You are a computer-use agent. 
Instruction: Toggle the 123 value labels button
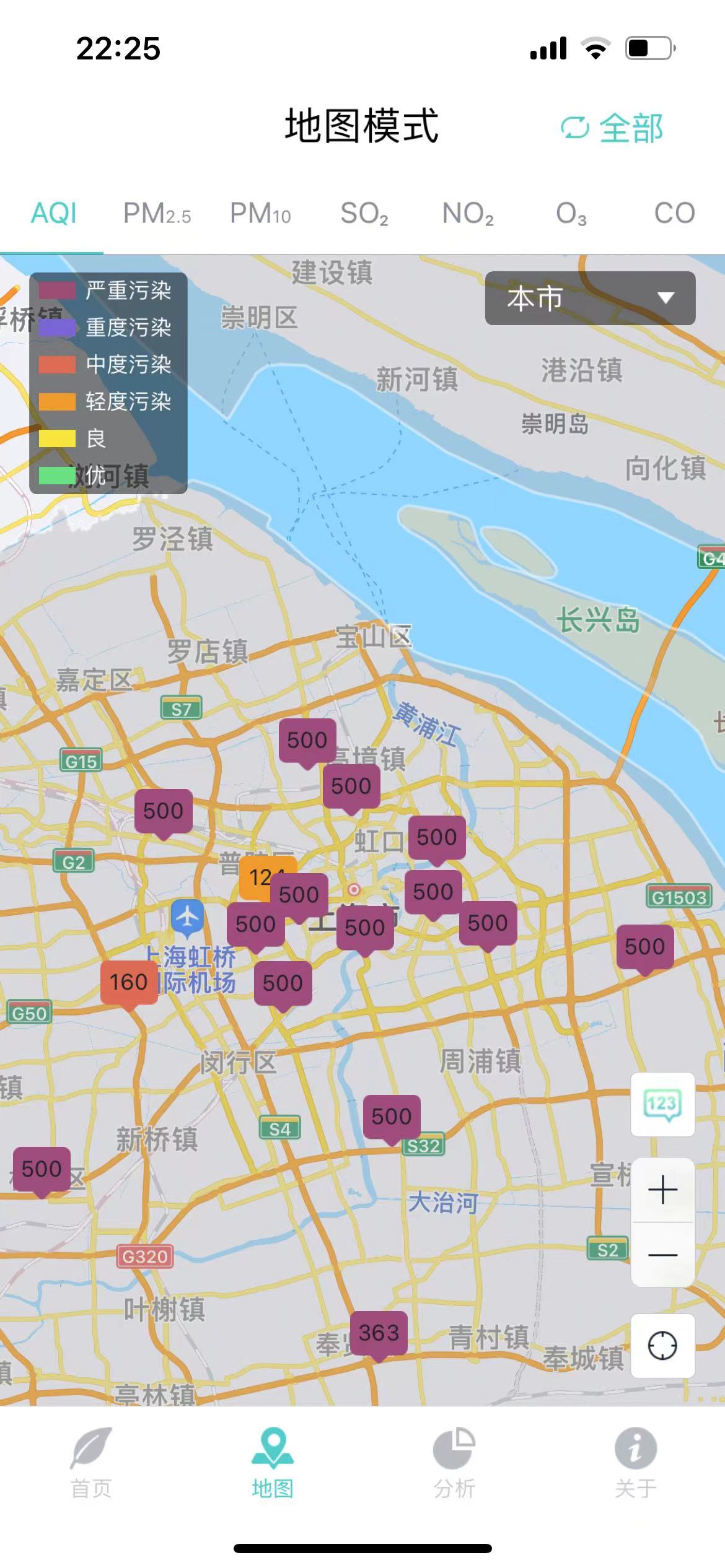pyautogui.click(x=662, y=1104)
